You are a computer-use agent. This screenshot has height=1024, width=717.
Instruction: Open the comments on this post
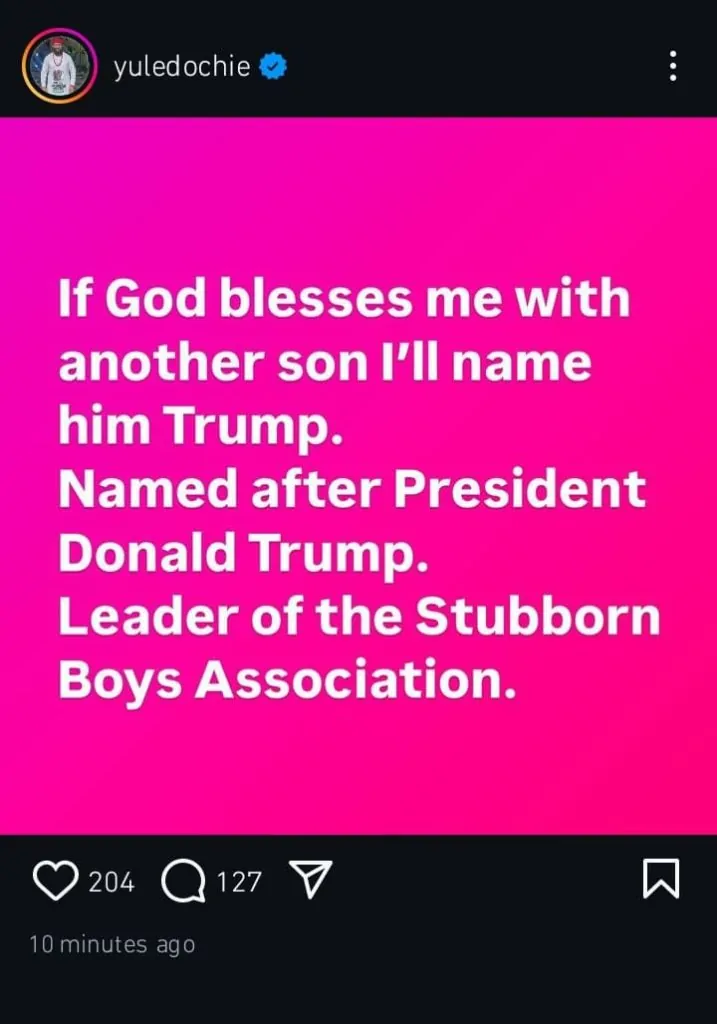[x=181, y=881]
